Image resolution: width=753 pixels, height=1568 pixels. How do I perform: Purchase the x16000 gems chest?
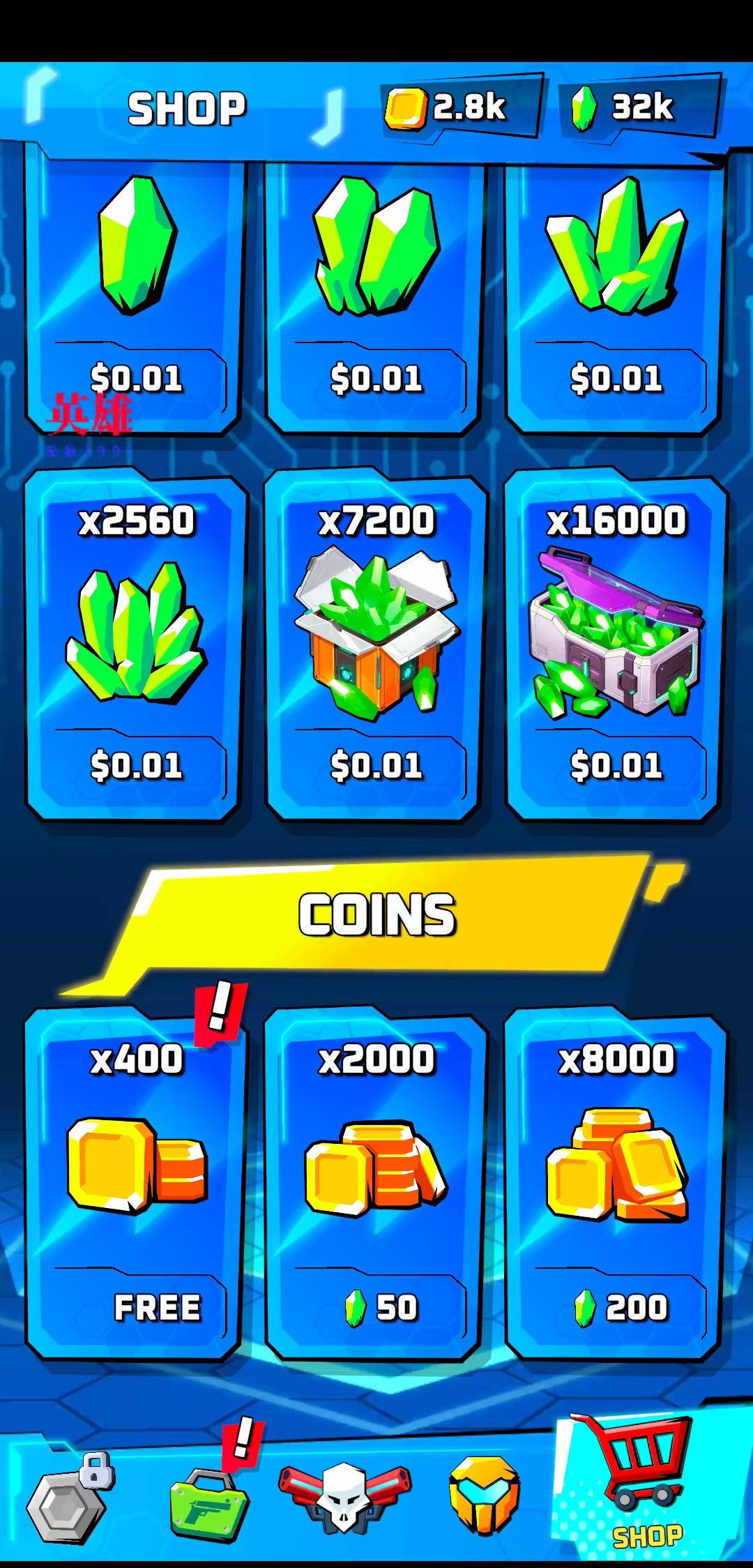(x=616, y=765)
